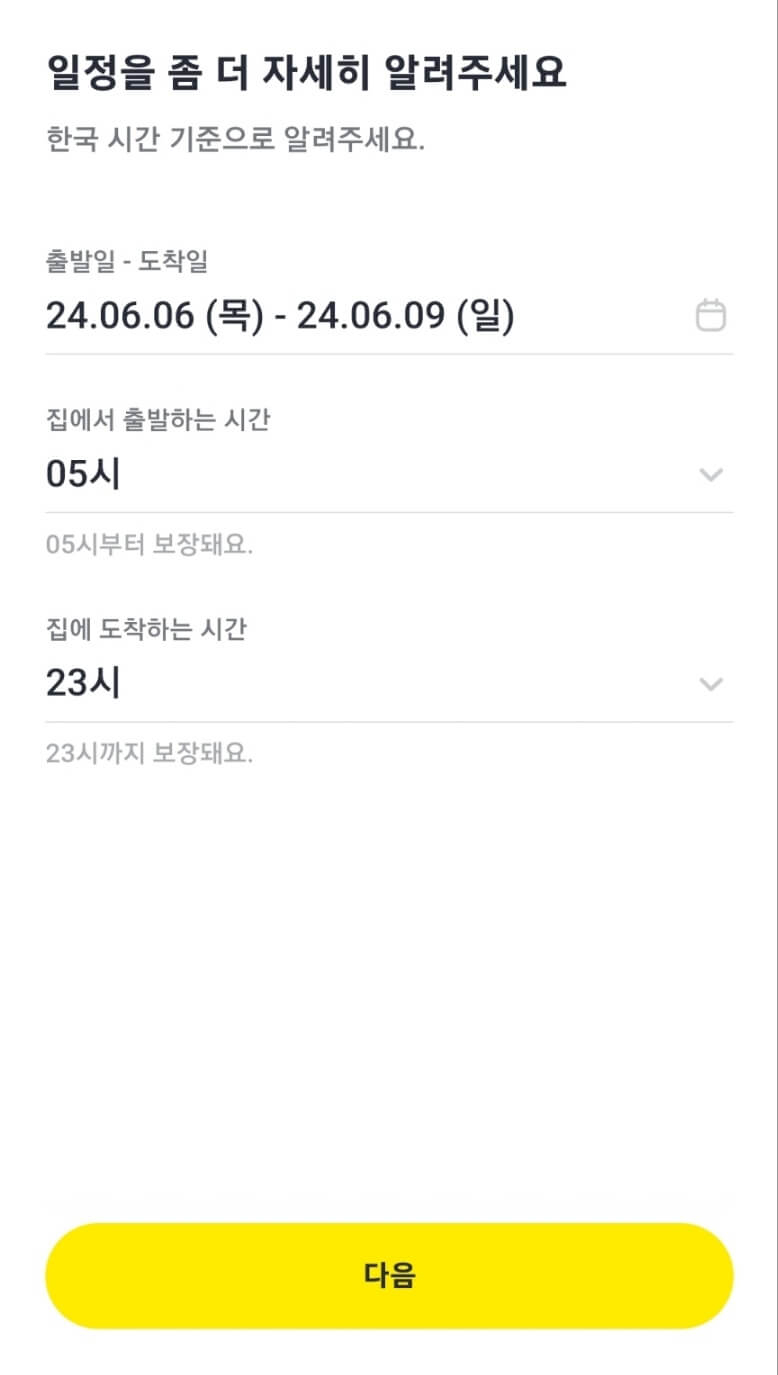Select the 05시 departure time field
Image resolution: width=778 pixels, height=1375 pixels.
coord(85,474)
